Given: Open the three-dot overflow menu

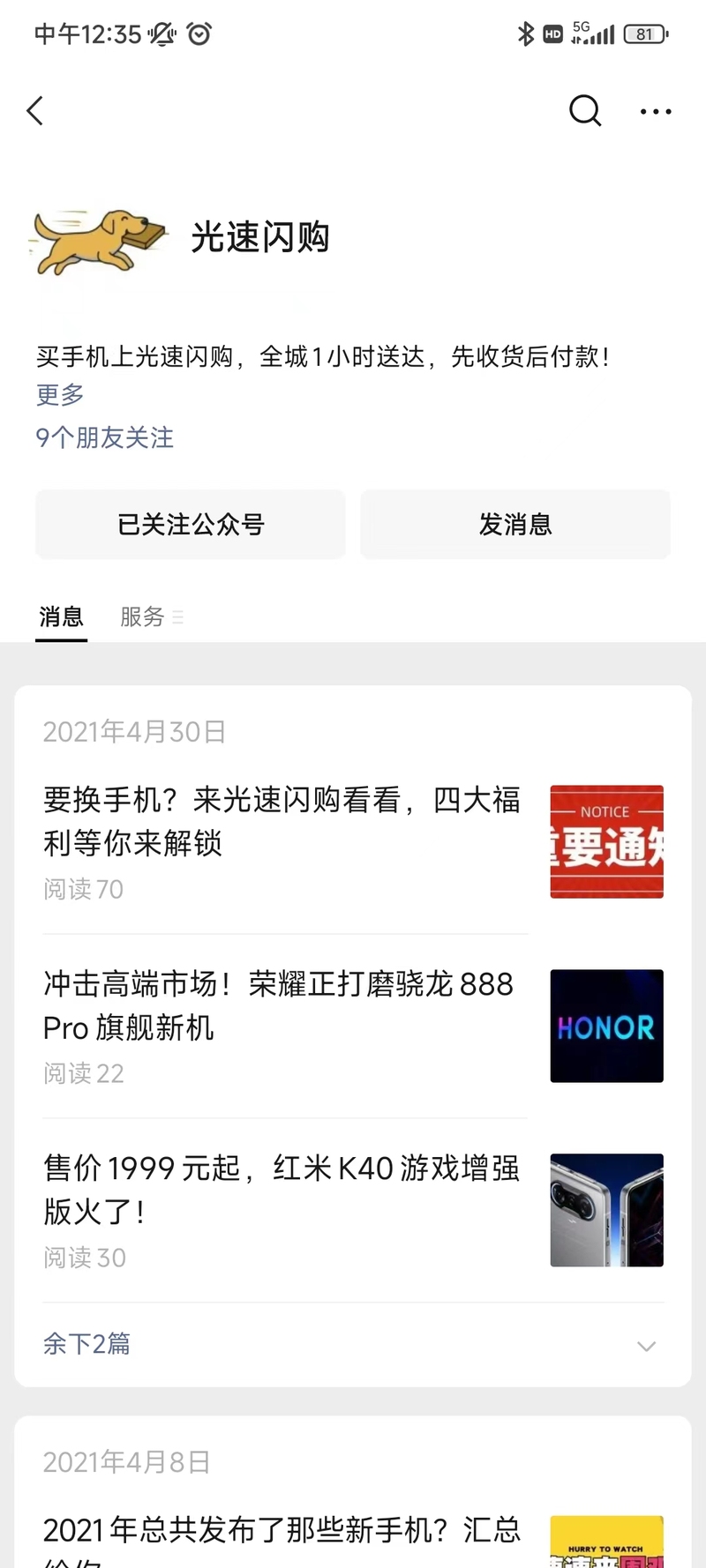Looking at the screenshot, I should [x=656, y=111].
